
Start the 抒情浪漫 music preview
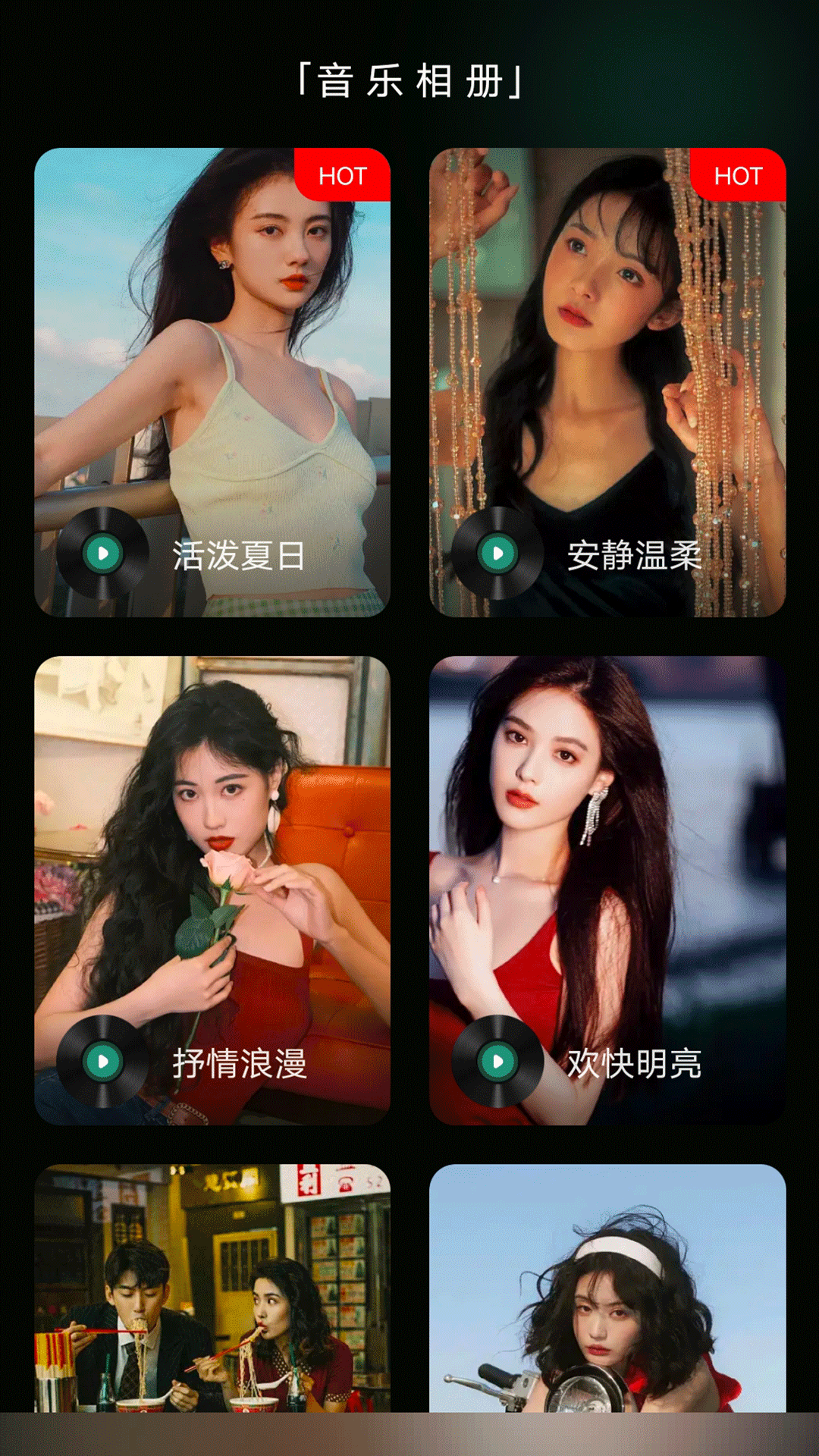pyautogui.click(x=103, y=1062)
